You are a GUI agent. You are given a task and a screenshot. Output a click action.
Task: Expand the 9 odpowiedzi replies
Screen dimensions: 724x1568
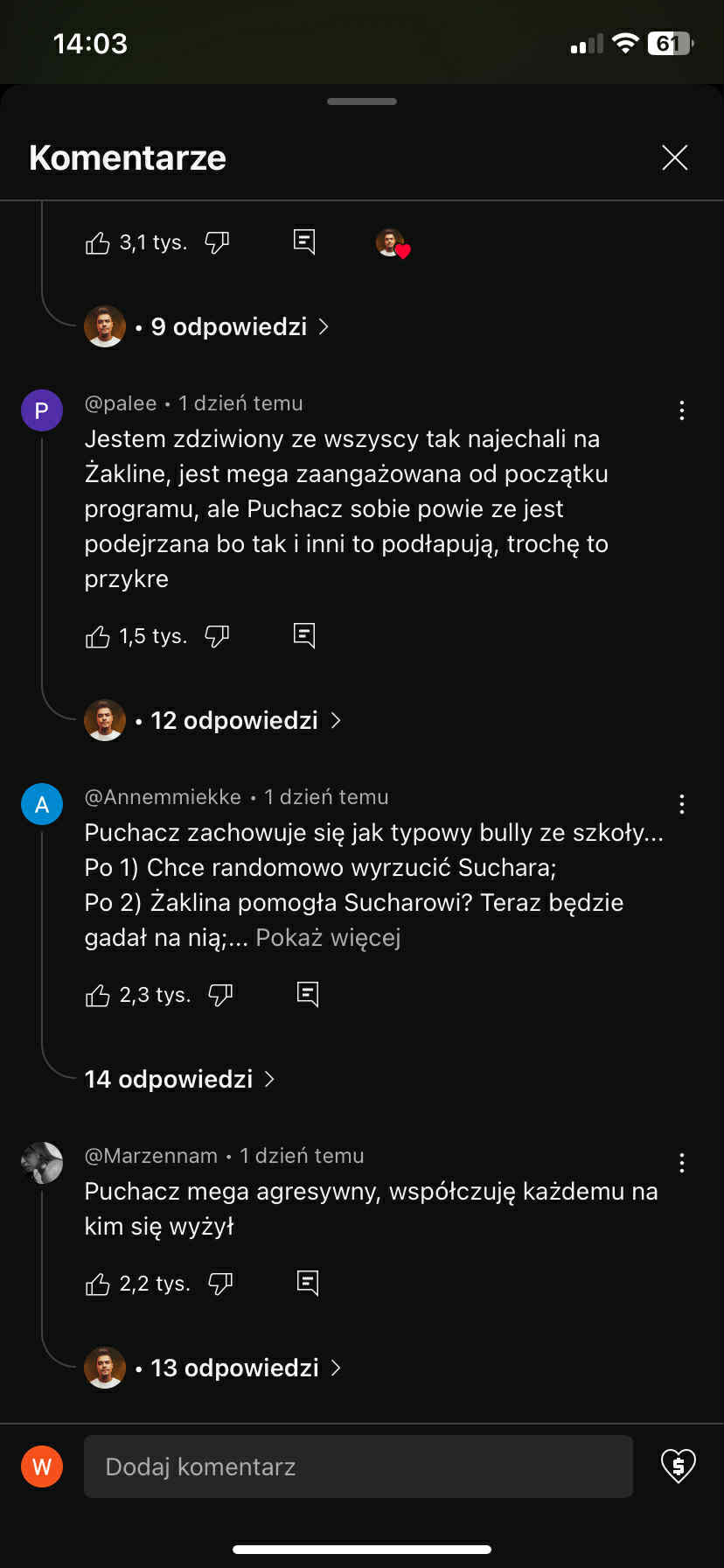pyautogui.click(x=229, y=327)
